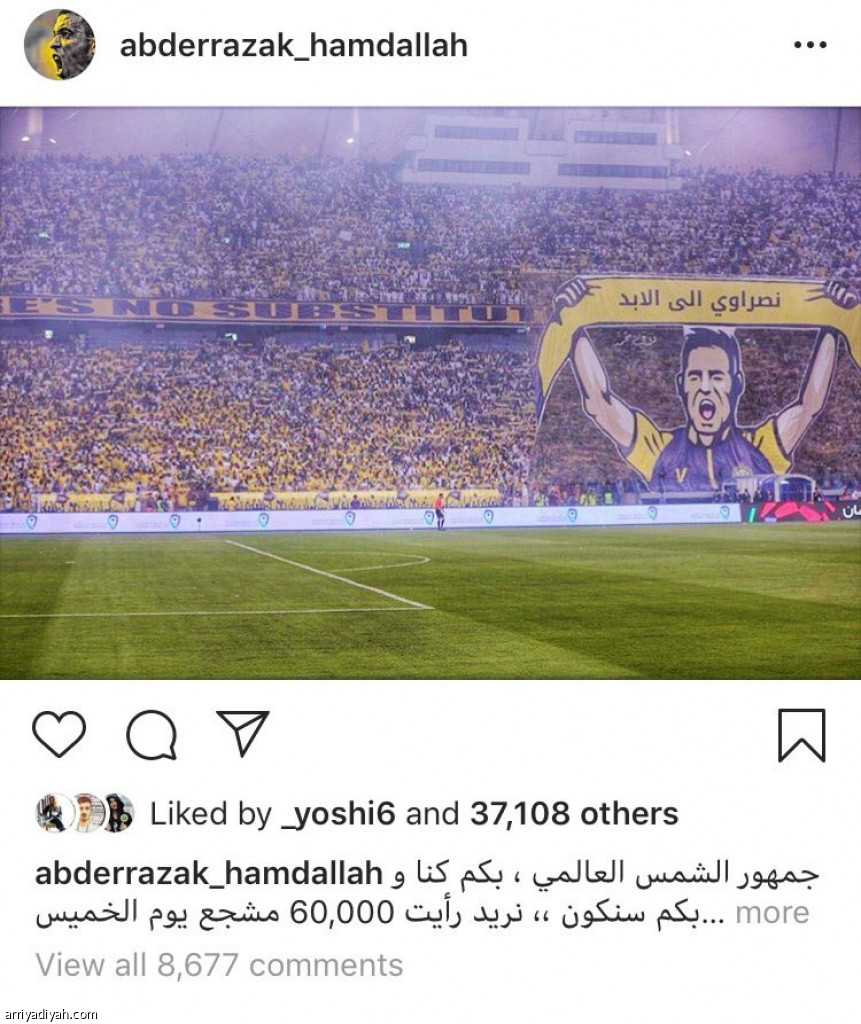Open _yoshi6's profile from the likes line
The height and width of the screenshot is (1024, 861).
pyautogui.click(x=339, y=814)
